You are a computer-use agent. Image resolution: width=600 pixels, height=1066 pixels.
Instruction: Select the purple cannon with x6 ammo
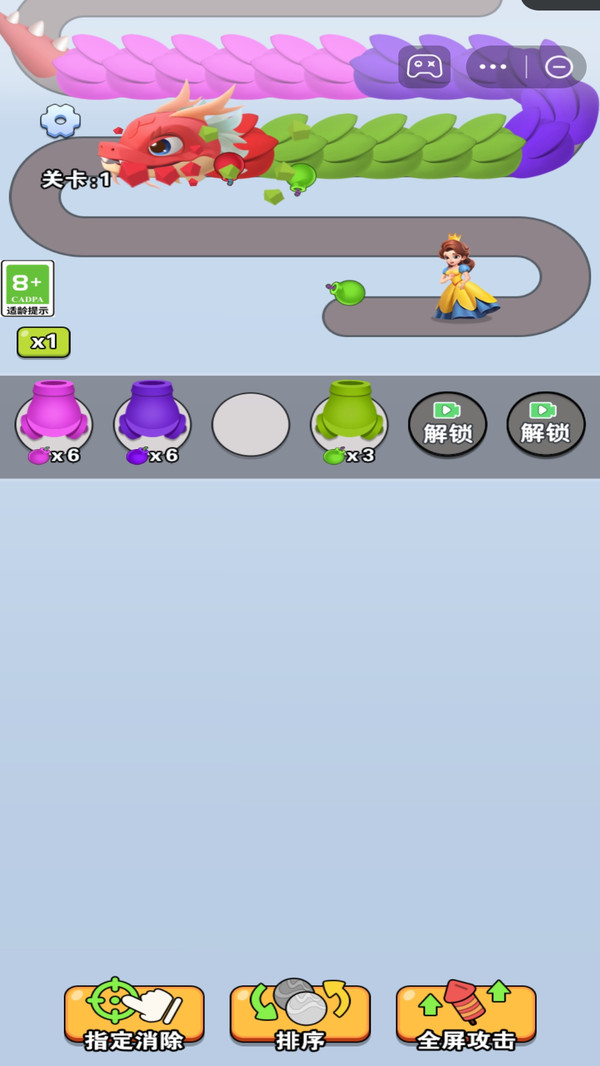[152, 422]
